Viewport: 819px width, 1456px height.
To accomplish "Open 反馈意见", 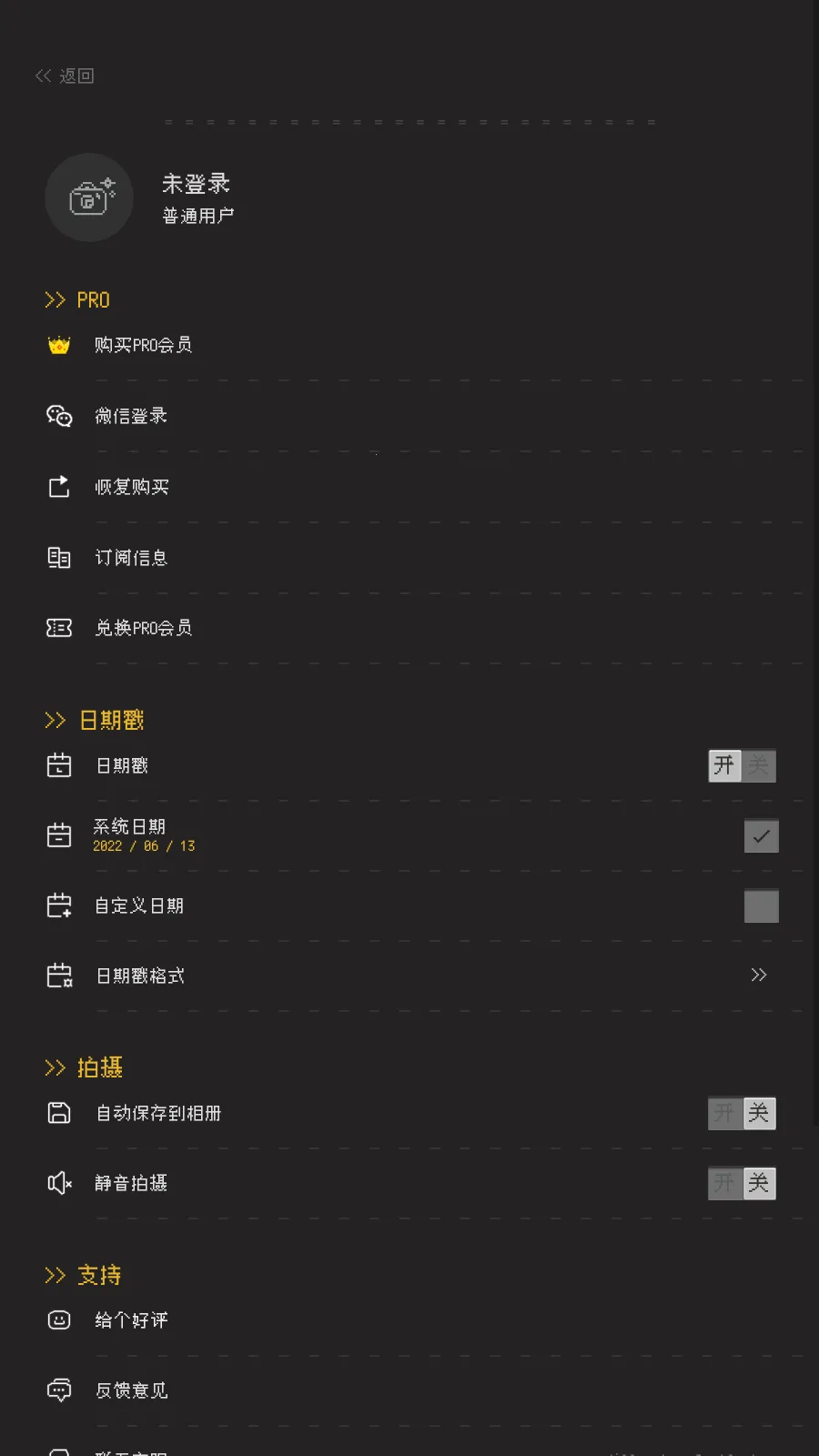I will [131, 1390].
